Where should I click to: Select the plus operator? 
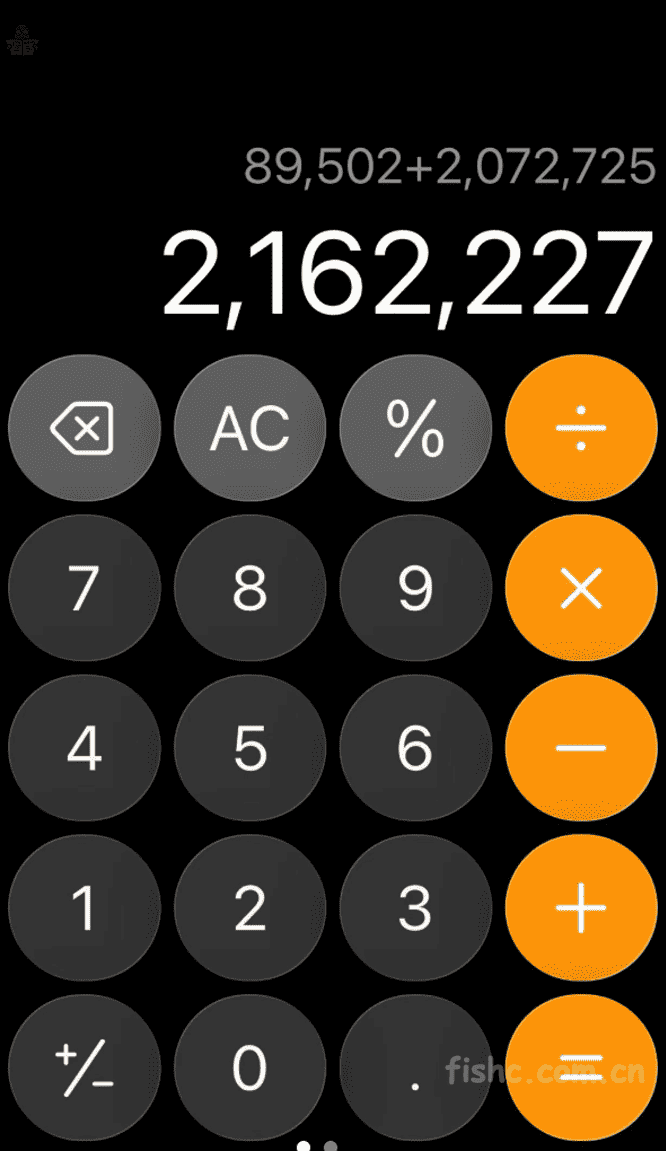coord(581,908)
